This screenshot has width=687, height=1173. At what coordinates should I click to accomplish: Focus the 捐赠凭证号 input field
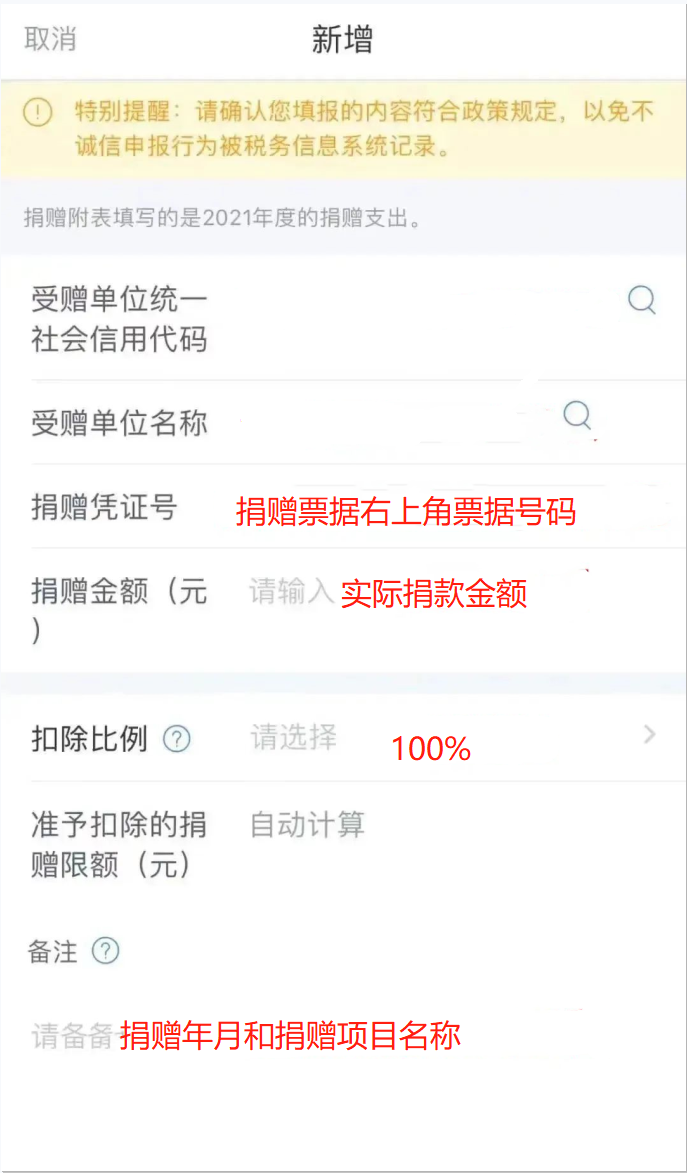tap(420, 510)
